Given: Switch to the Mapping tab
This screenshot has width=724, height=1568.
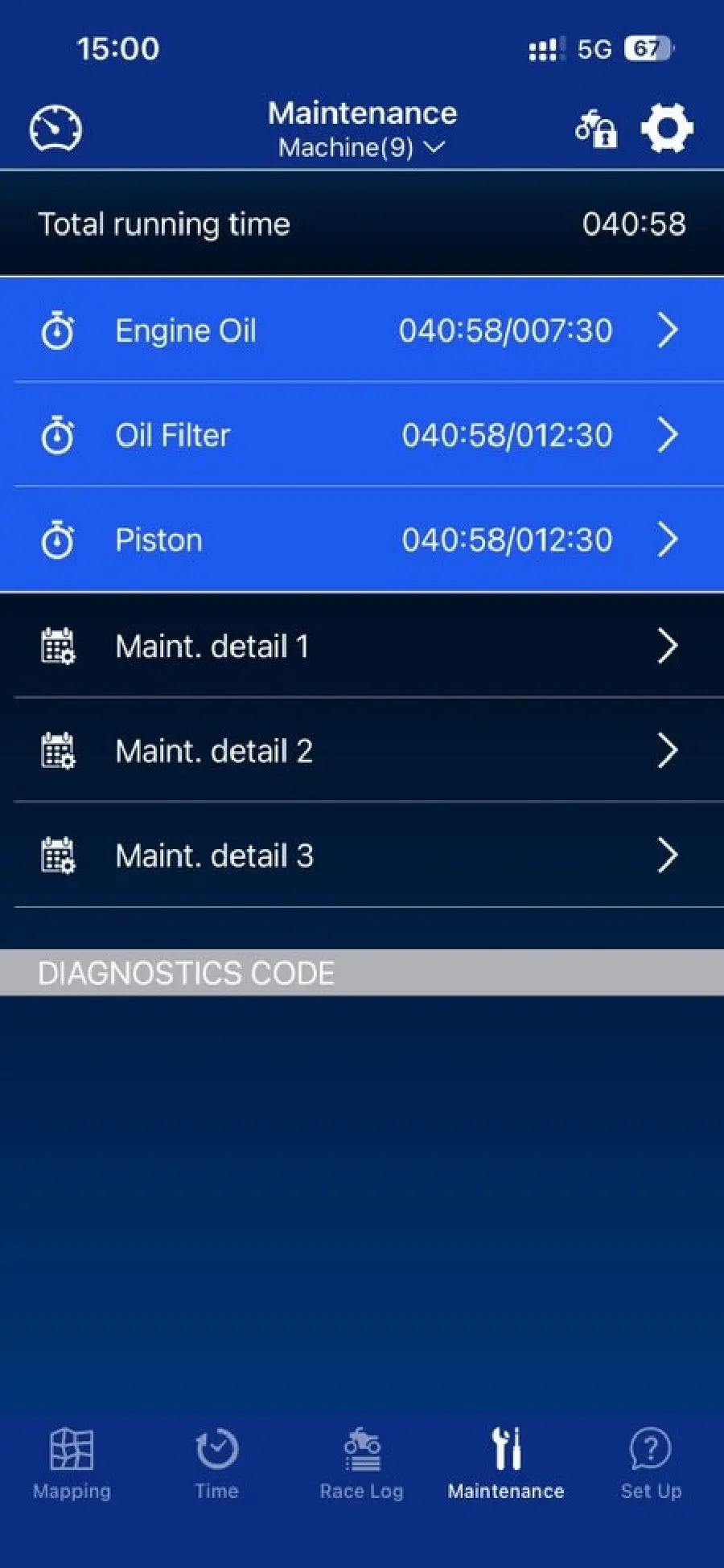Looking at the screenshot, I should [72, 1463].
